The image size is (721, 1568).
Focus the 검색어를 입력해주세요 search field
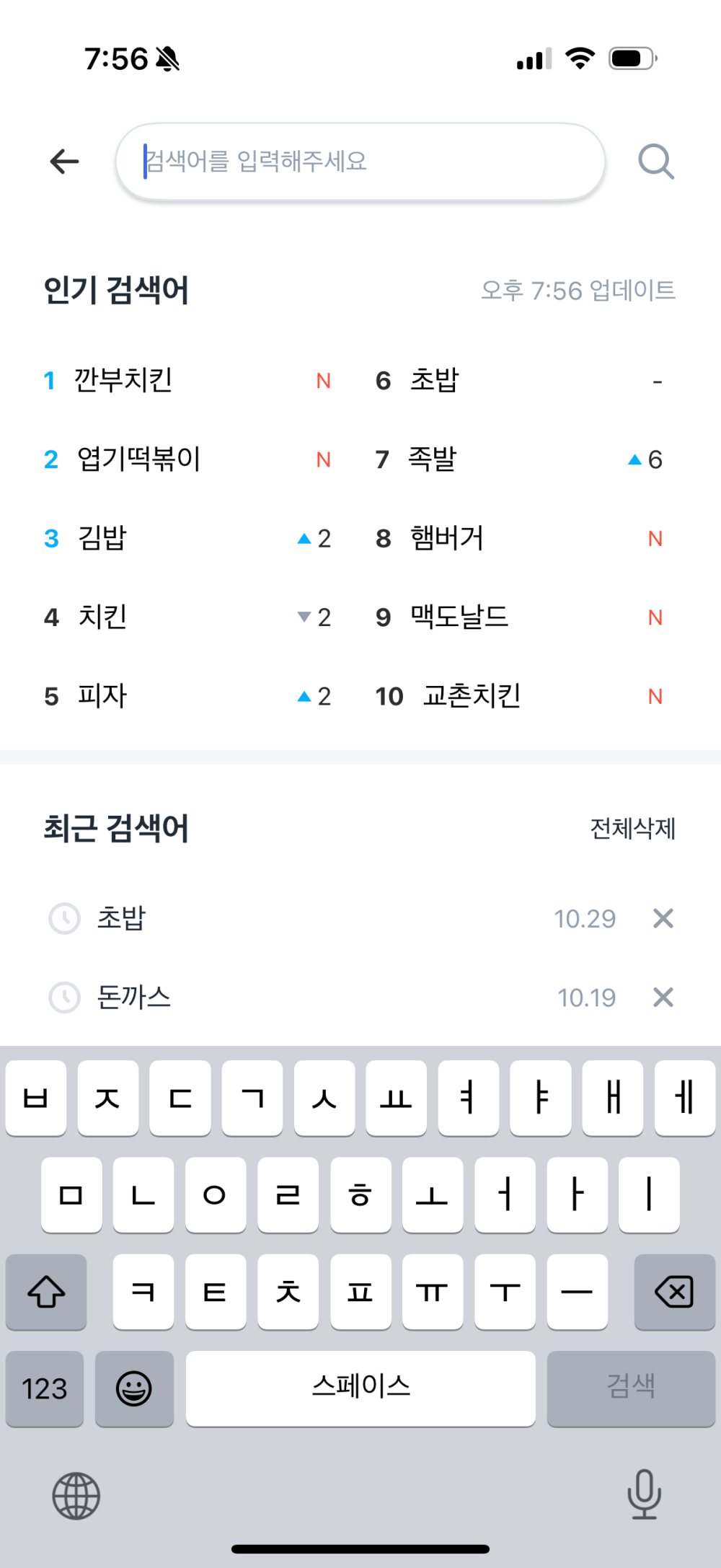coord(360,161)
